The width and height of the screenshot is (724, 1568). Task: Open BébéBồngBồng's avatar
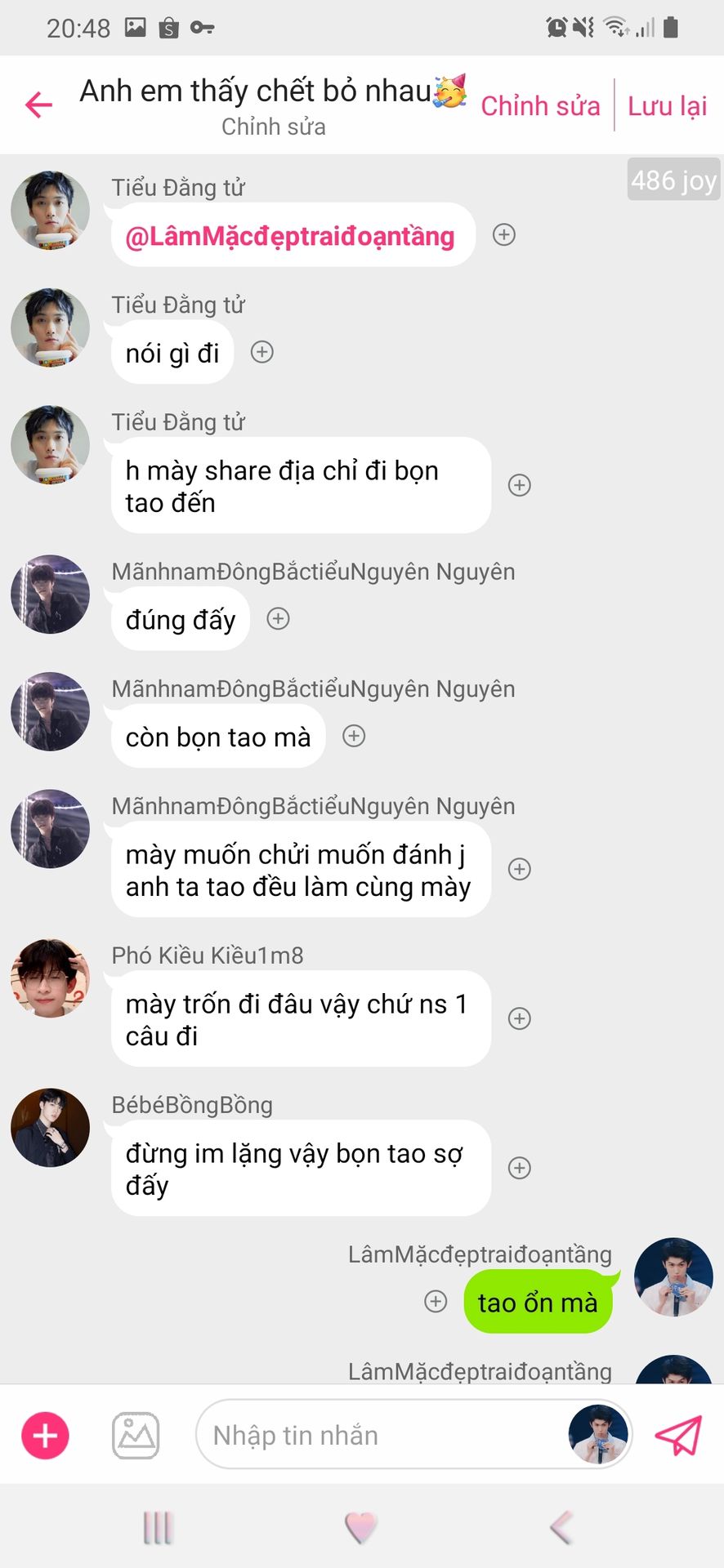pyautogui.click(x=50, y=1127)
